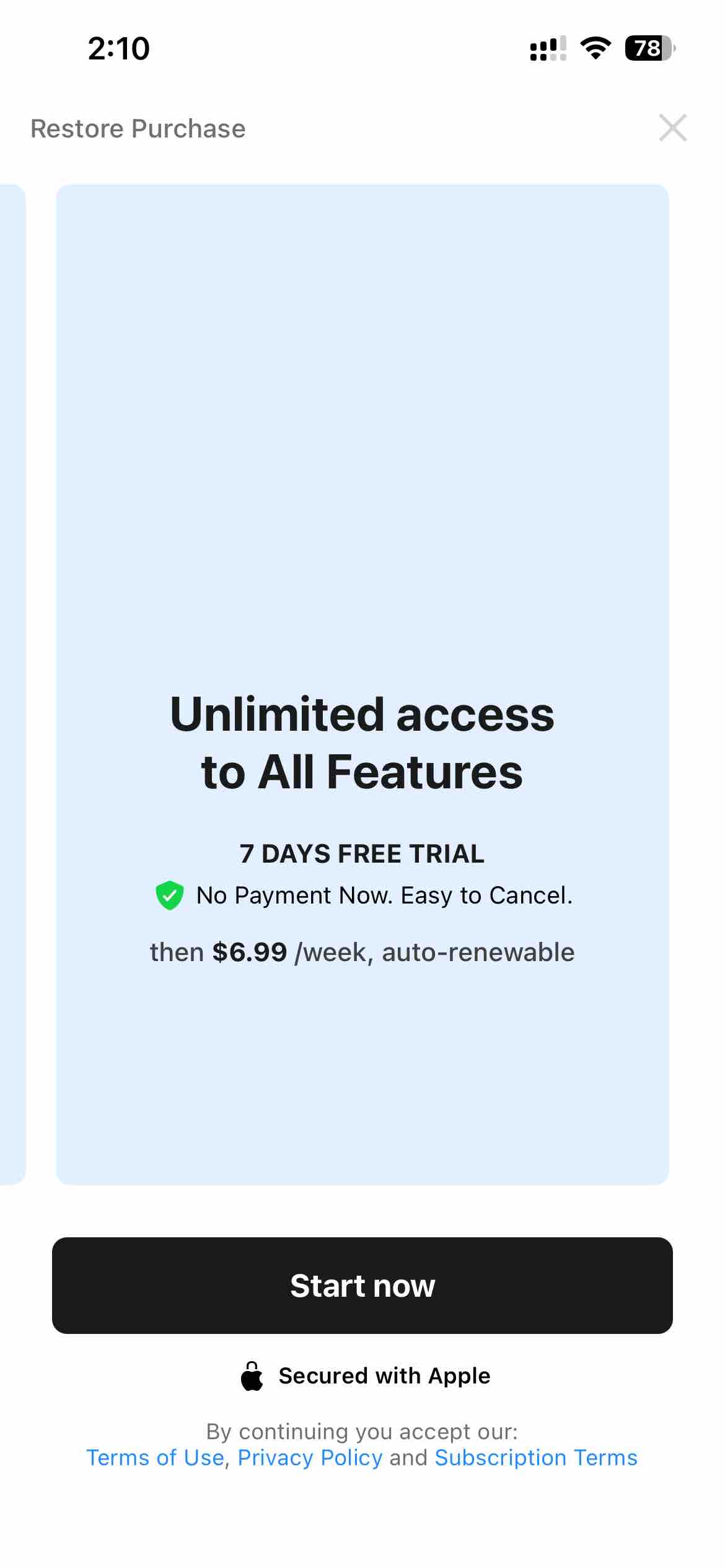Screen dimensions: 725x1568
Task: Start the free trial with Start now
Action: [x=362, y=1285]
